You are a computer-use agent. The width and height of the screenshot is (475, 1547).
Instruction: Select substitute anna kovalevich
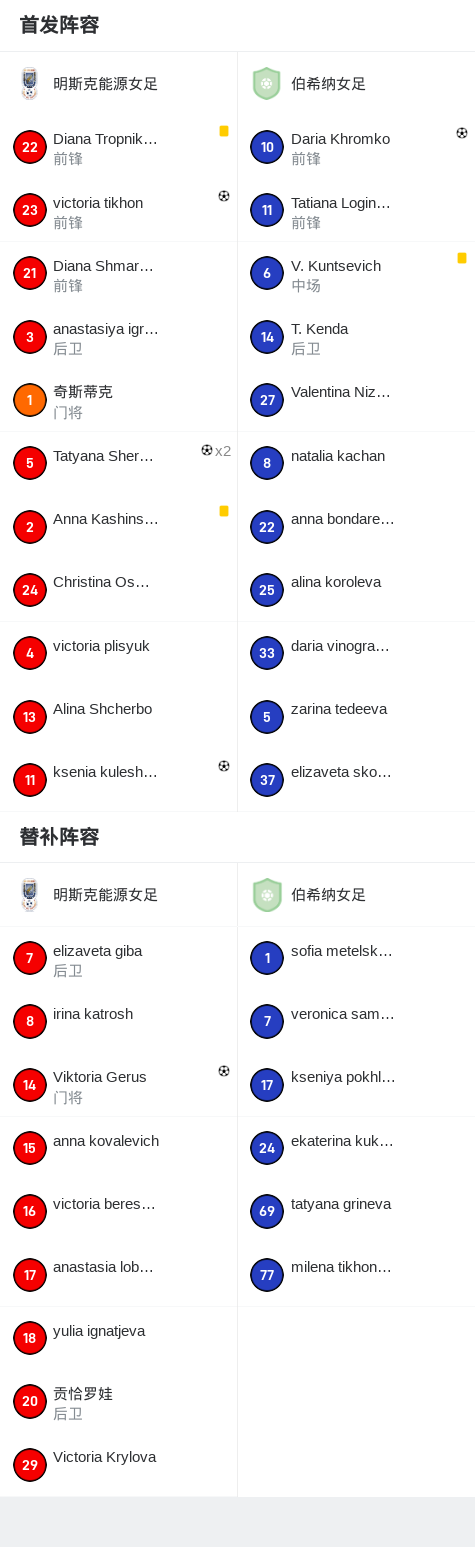(118, 1148)
